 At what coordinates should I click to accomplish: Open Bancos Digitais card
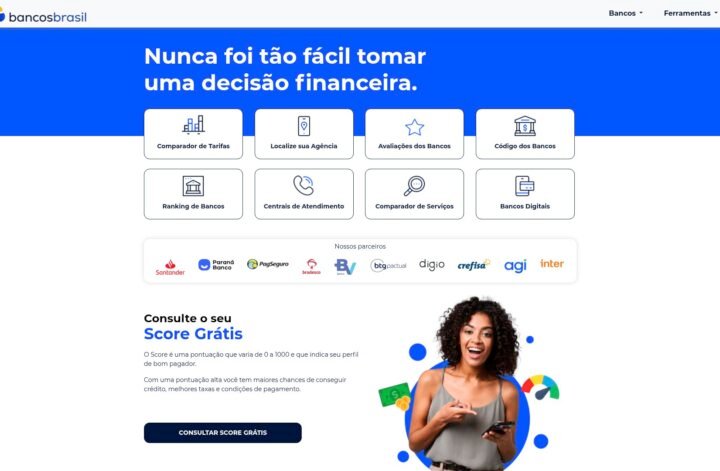point(525,194)
